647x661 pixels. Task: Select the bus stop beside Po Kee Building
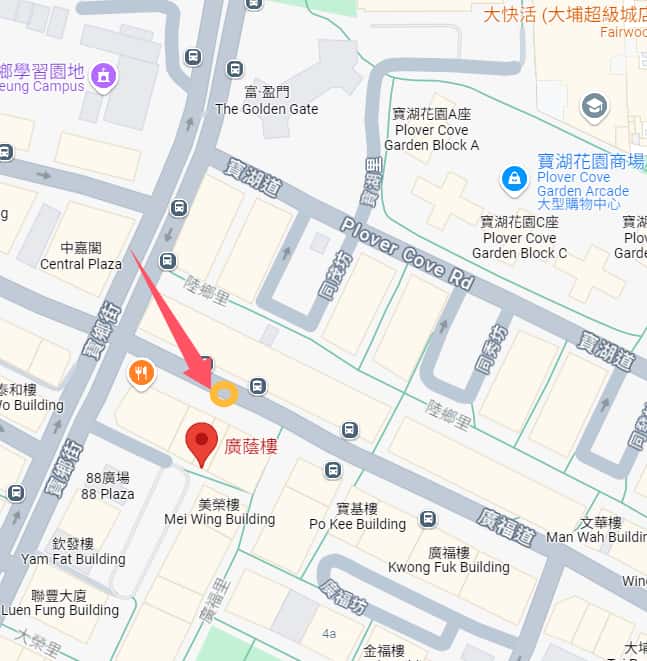428,518
